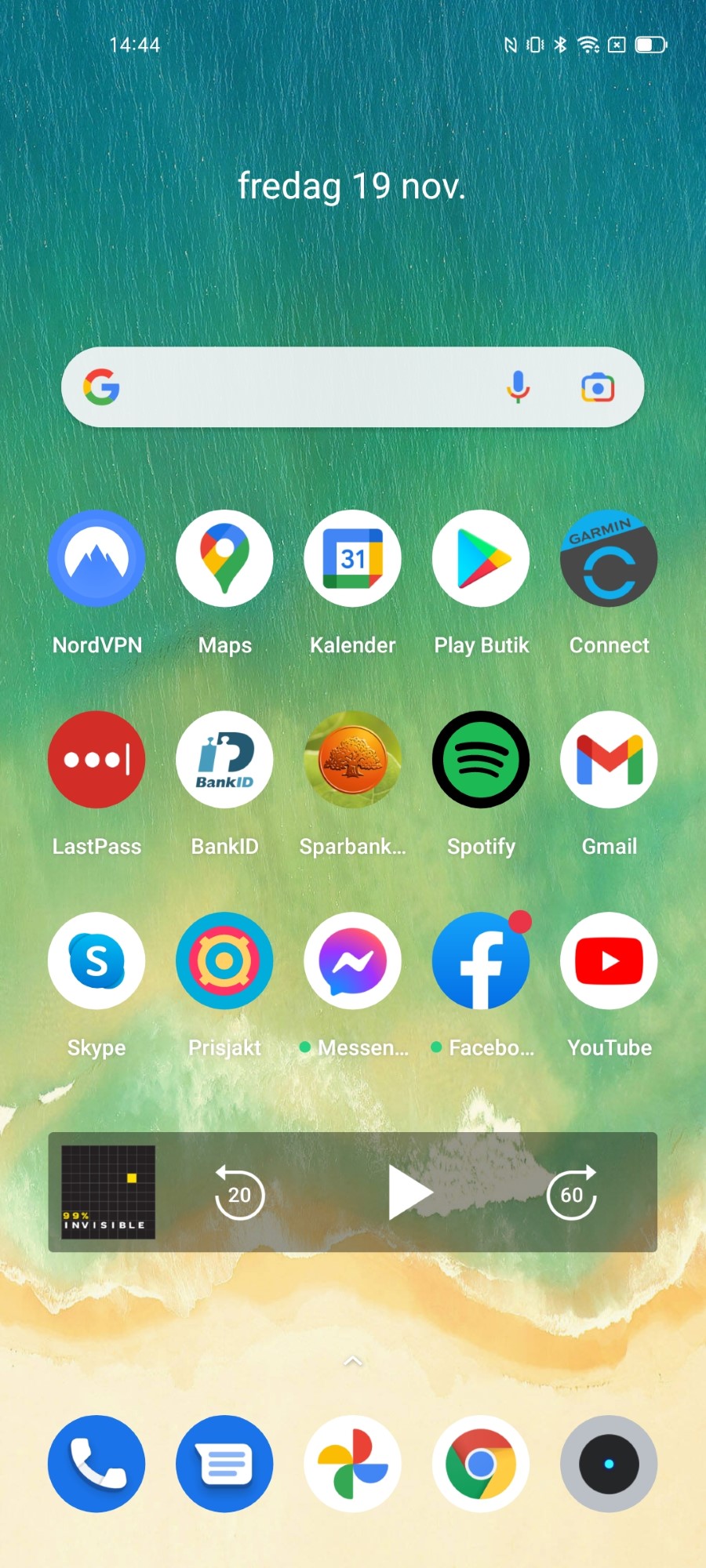
Task: Start voice search with the microphone
Action: (518, 387)
